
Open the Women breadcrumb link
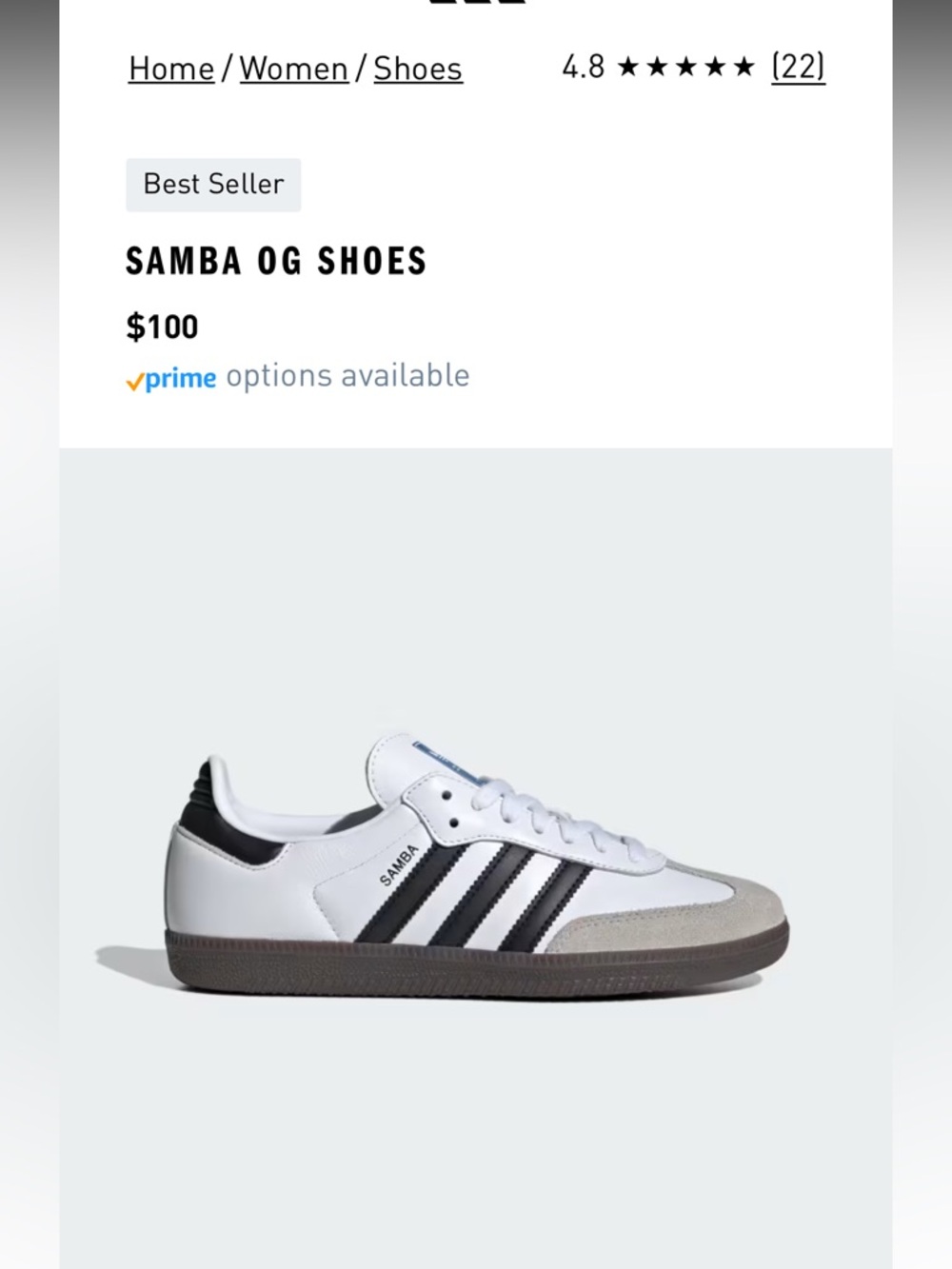coord(293,69)
